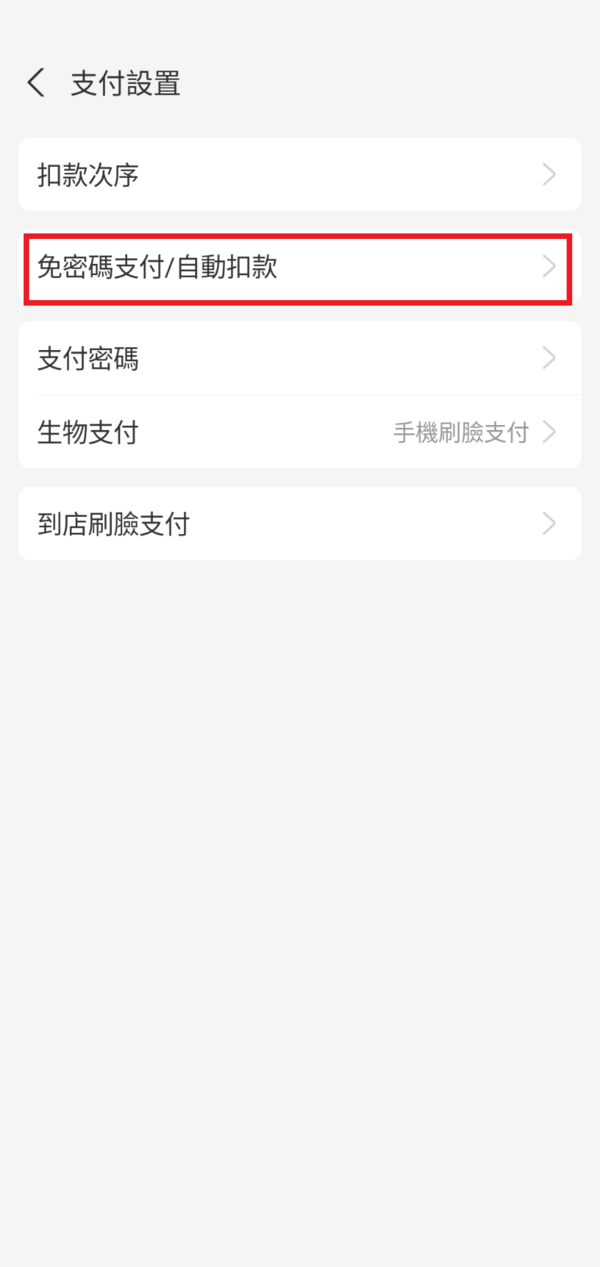Open 支付密碼 settings
600x1267 pixels.
[300, 358]
